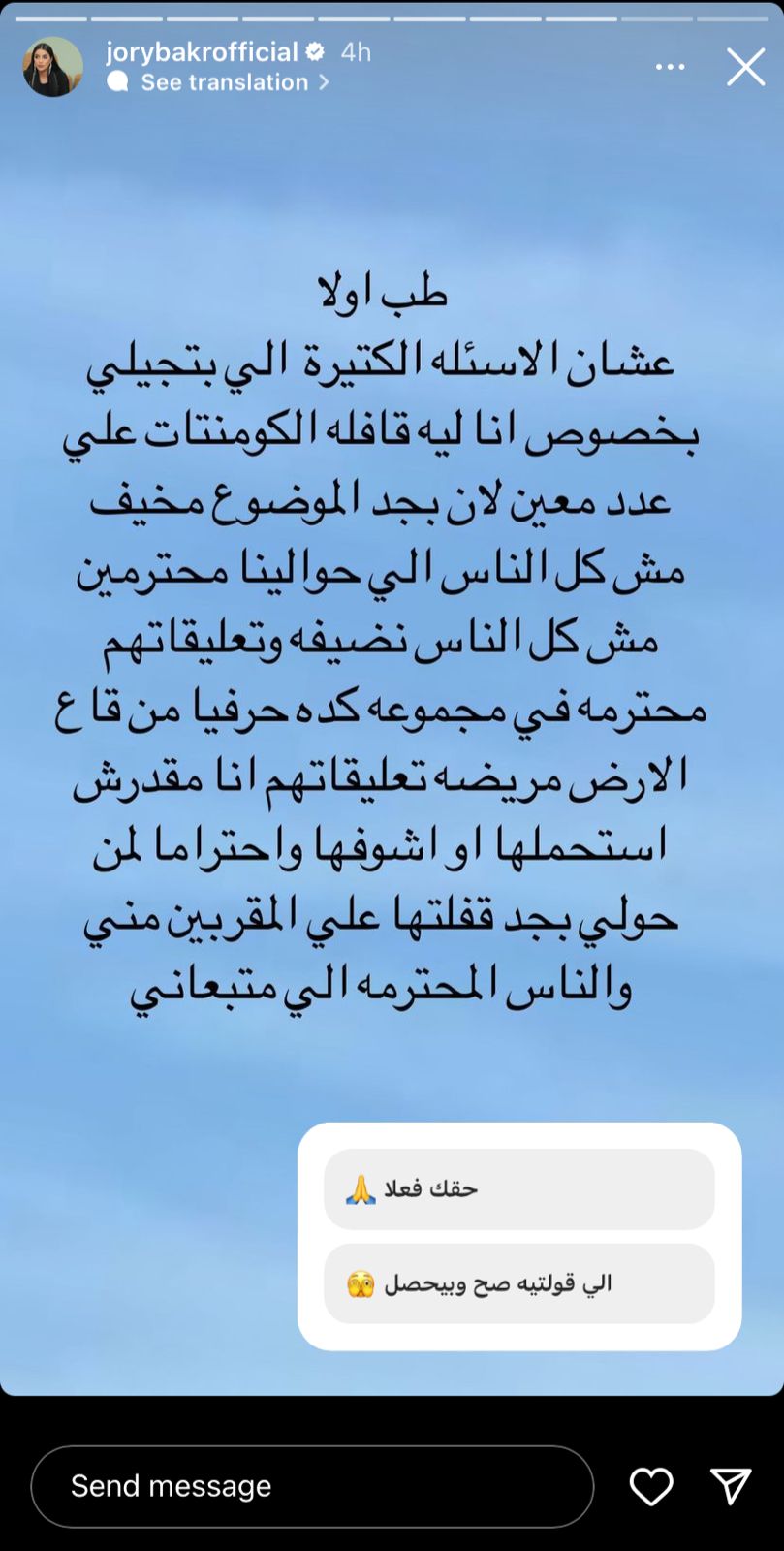This screenshot has width=784, height=1551.
Task: Share the story via paper plane icon
Action: pyautogui.click(x=730, y=1486)
